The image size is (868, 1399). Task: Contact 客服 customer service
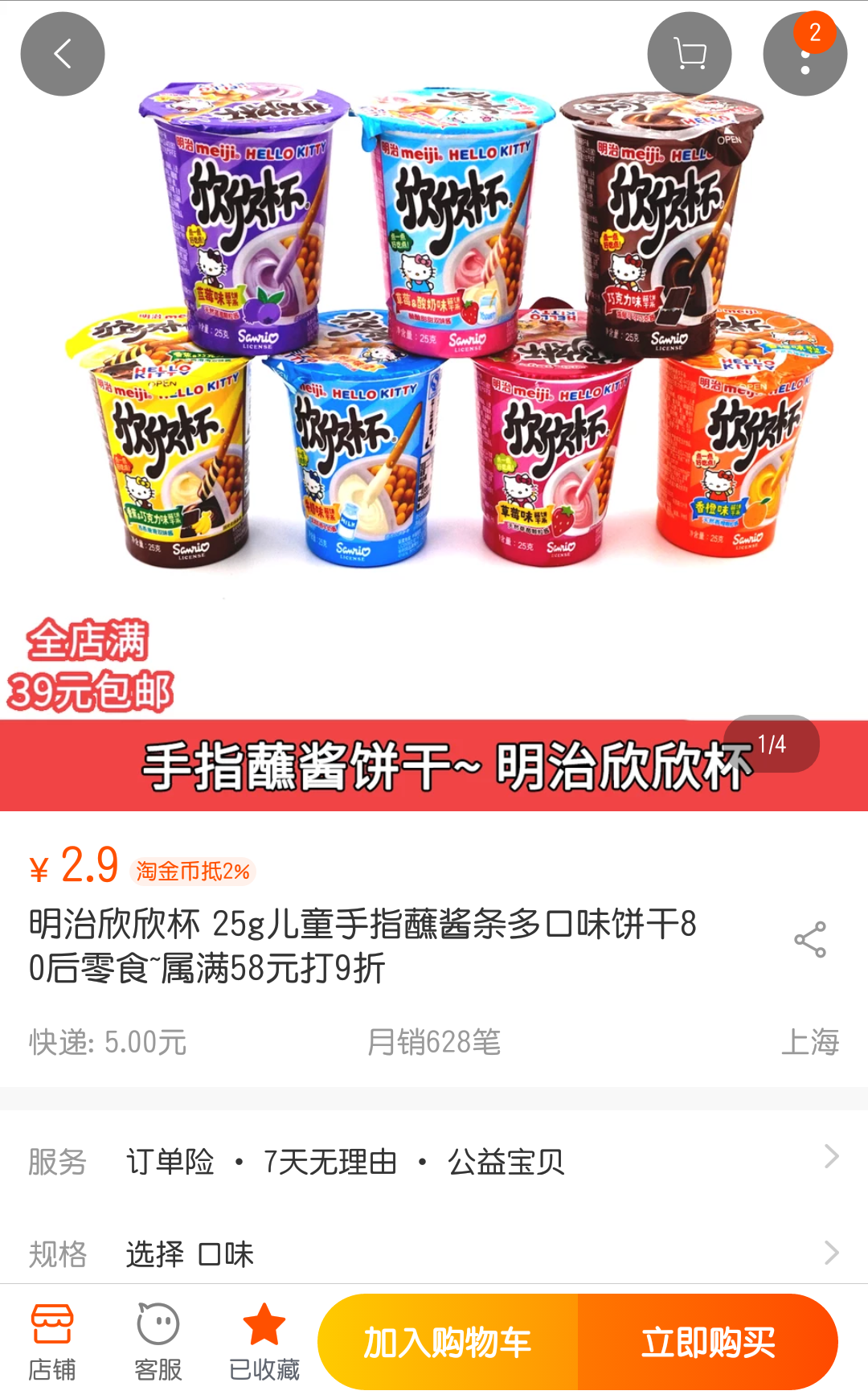tap(158, 1341)
